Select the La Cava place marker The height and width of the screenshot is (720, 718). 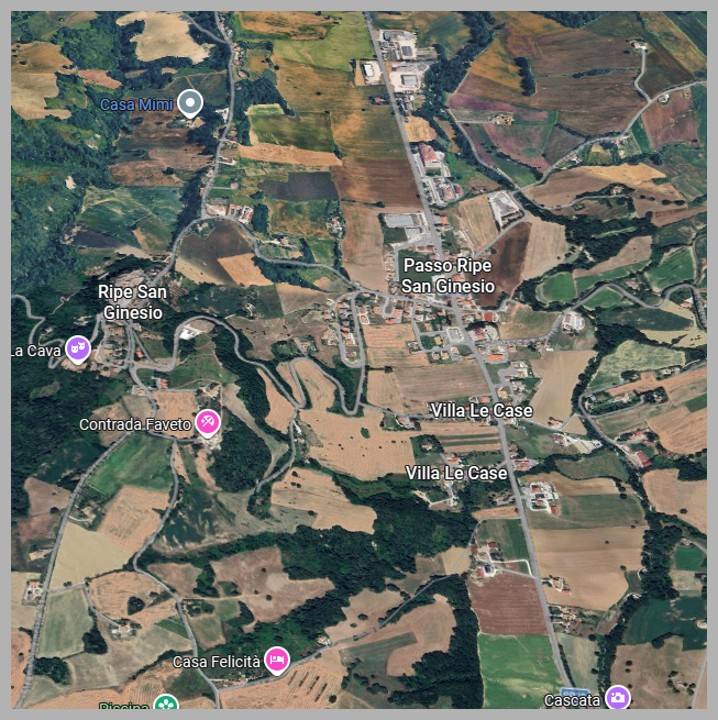[x=77, y=349]
